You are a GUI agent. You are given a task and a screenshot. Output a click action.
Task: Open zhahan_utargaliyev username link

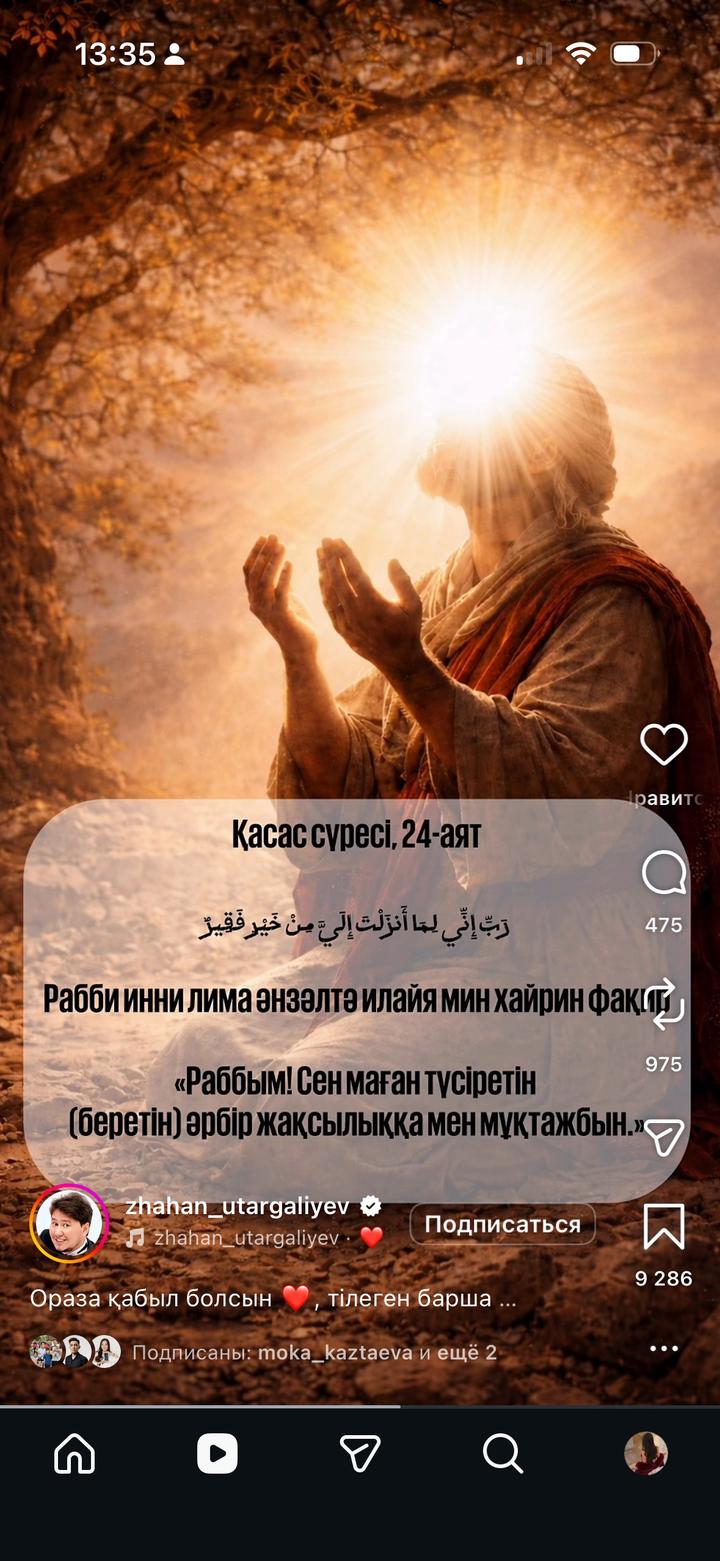(238, 1206)
